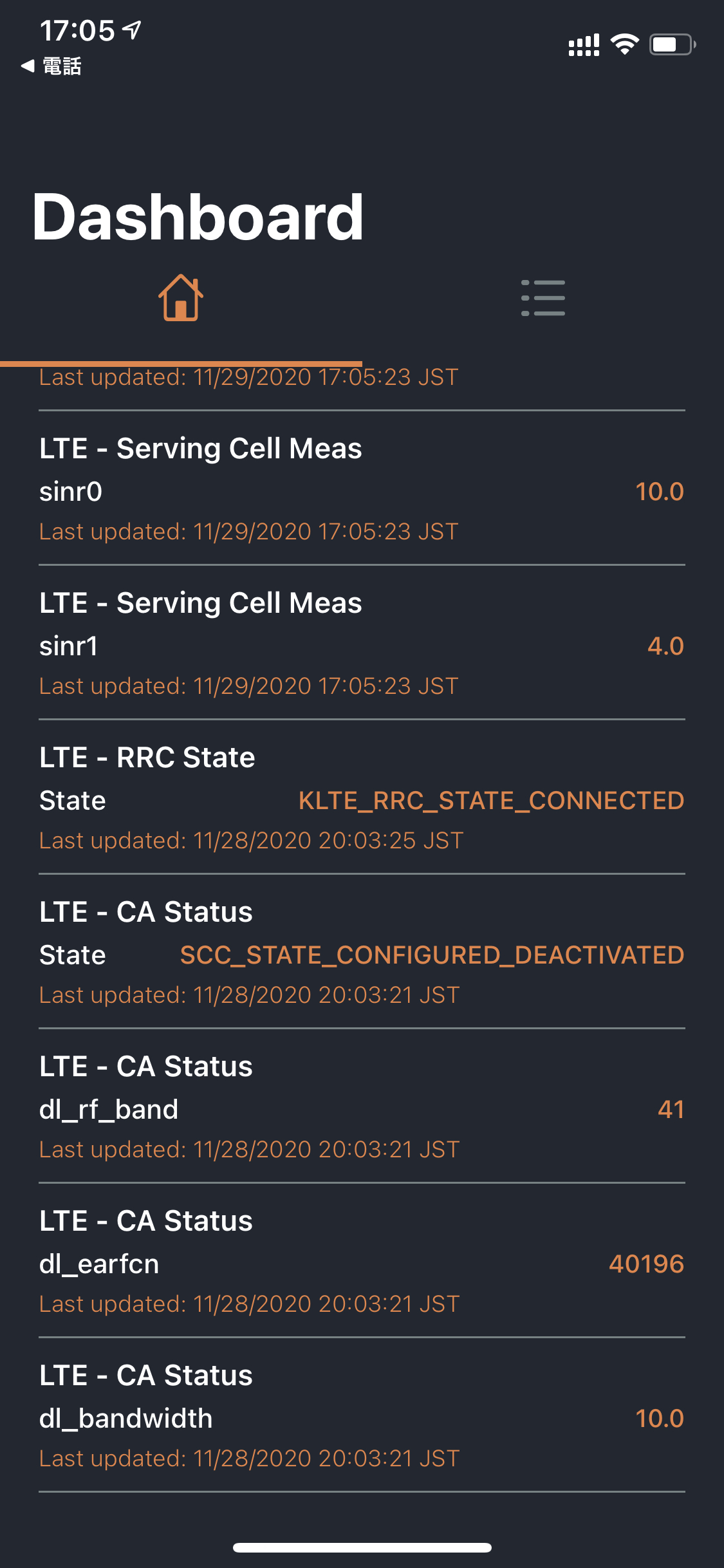Open the sinr0 Serving Cell Meas row

coord(362,488)
